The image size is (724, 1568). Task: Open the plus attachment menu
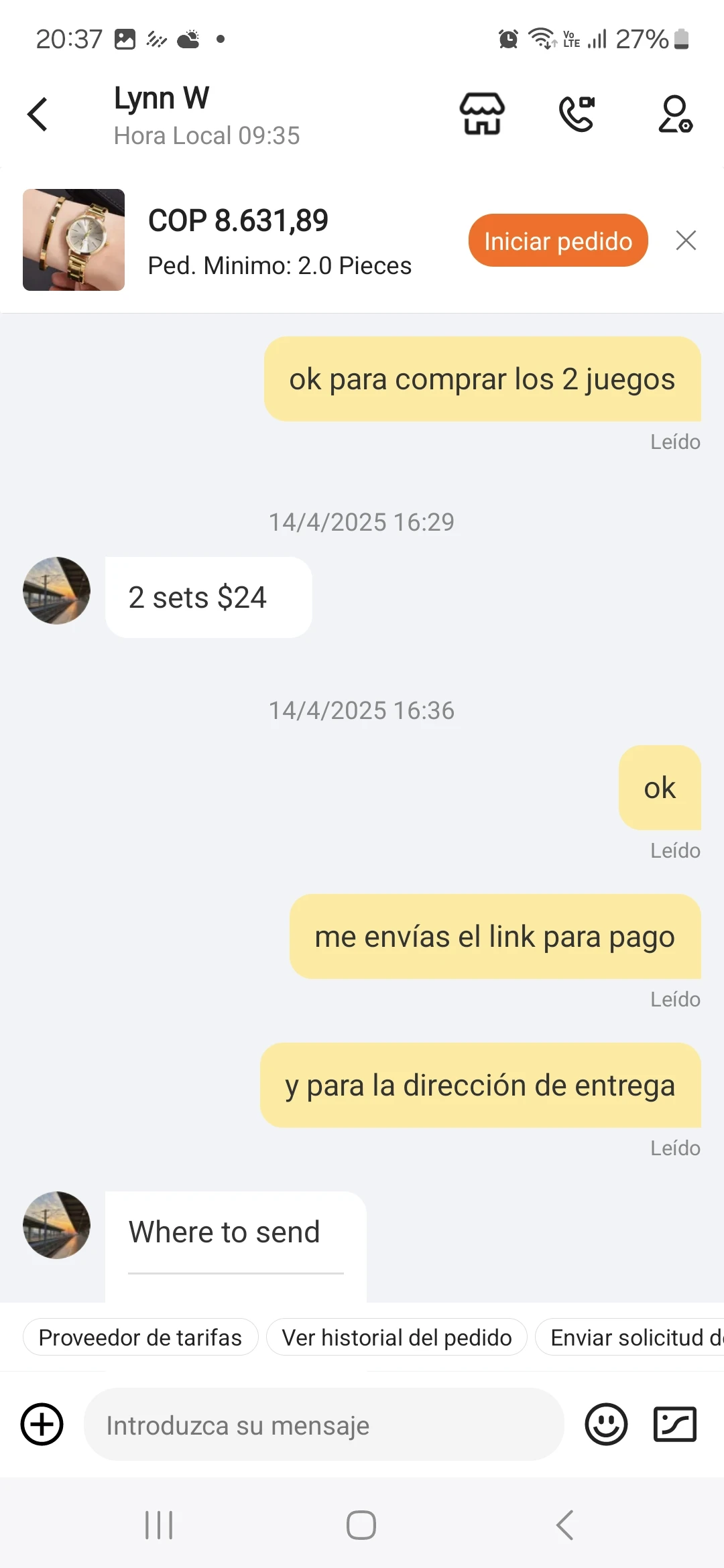[42, 1425]
